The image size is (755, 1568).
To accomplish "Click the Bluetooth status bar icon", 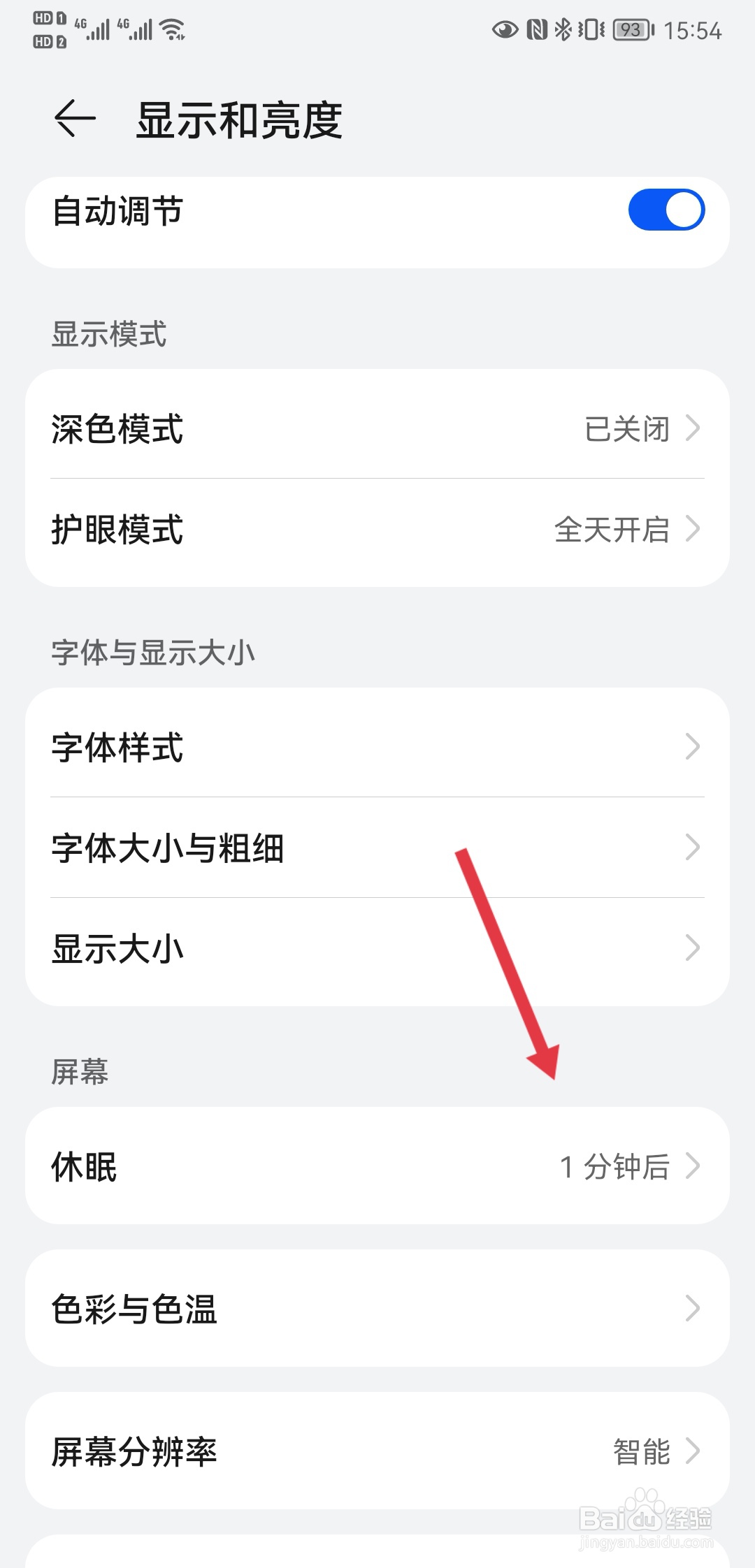I will click(561, 31).
